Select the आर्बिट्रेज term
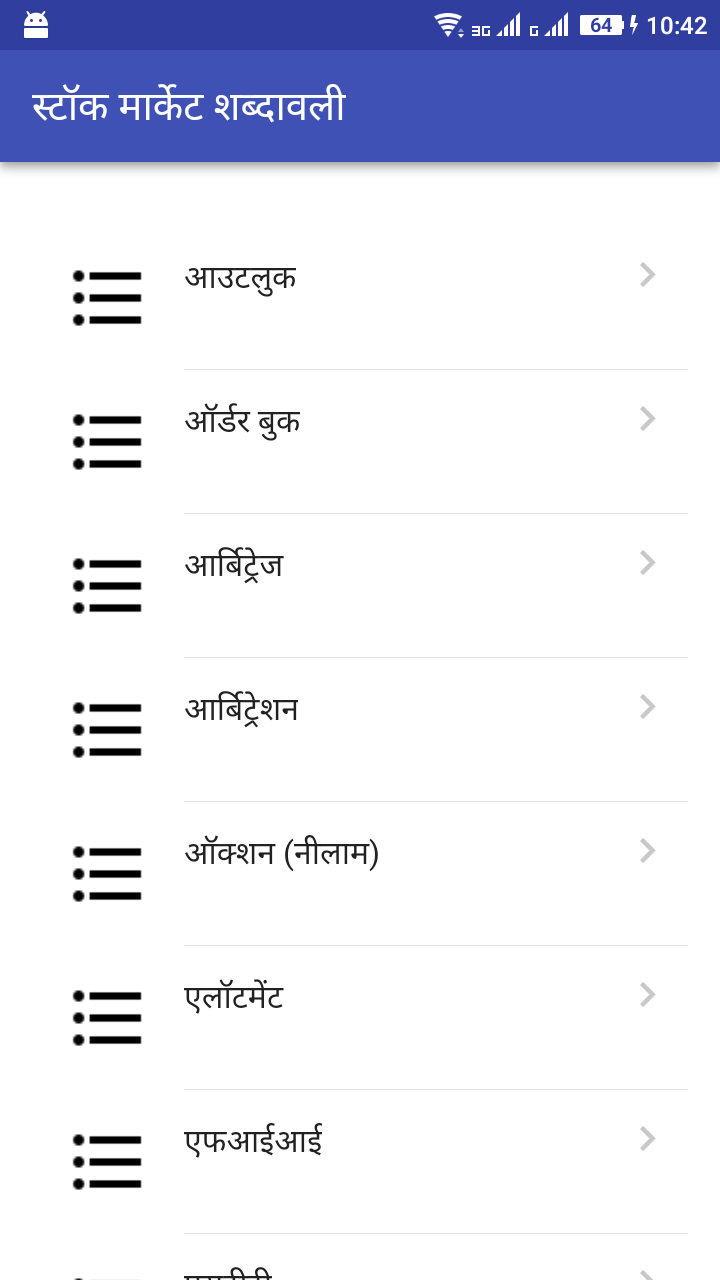This screenshot has height=1280, width=720. [x=360, y=585]
